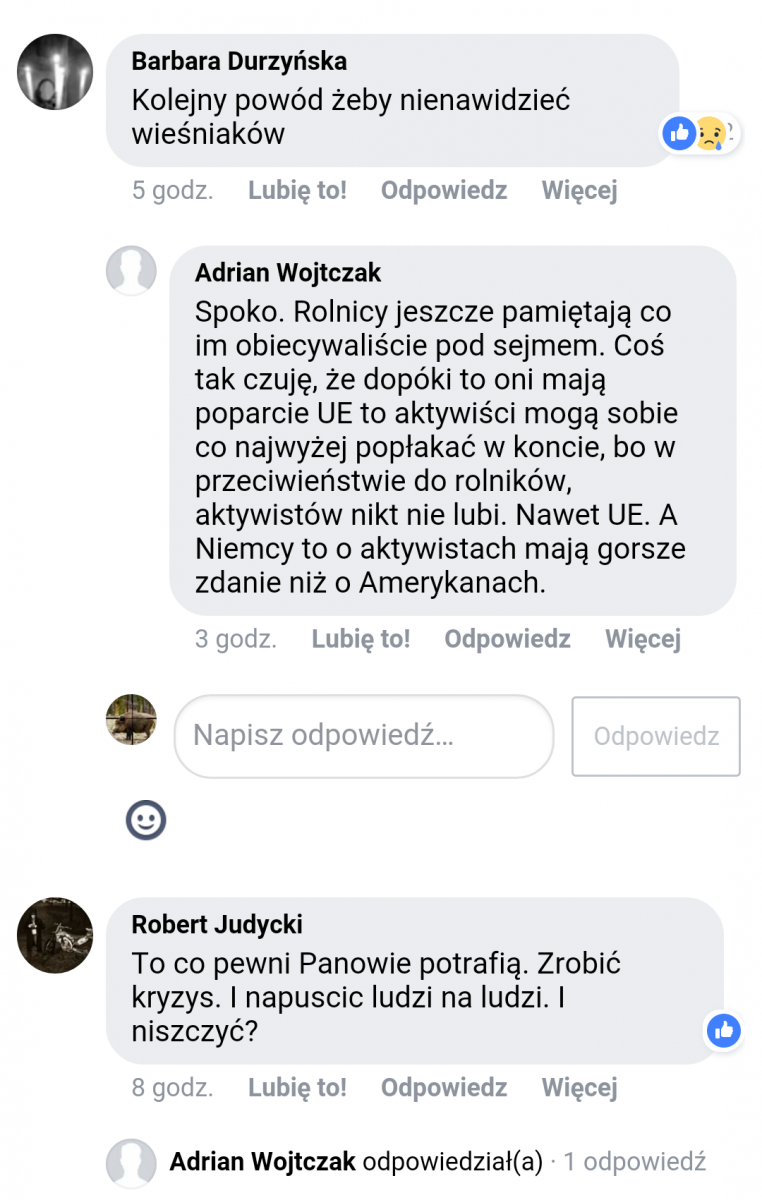Tap the Odpowiedz send button beside input
762x1200 pixels.
656,737
